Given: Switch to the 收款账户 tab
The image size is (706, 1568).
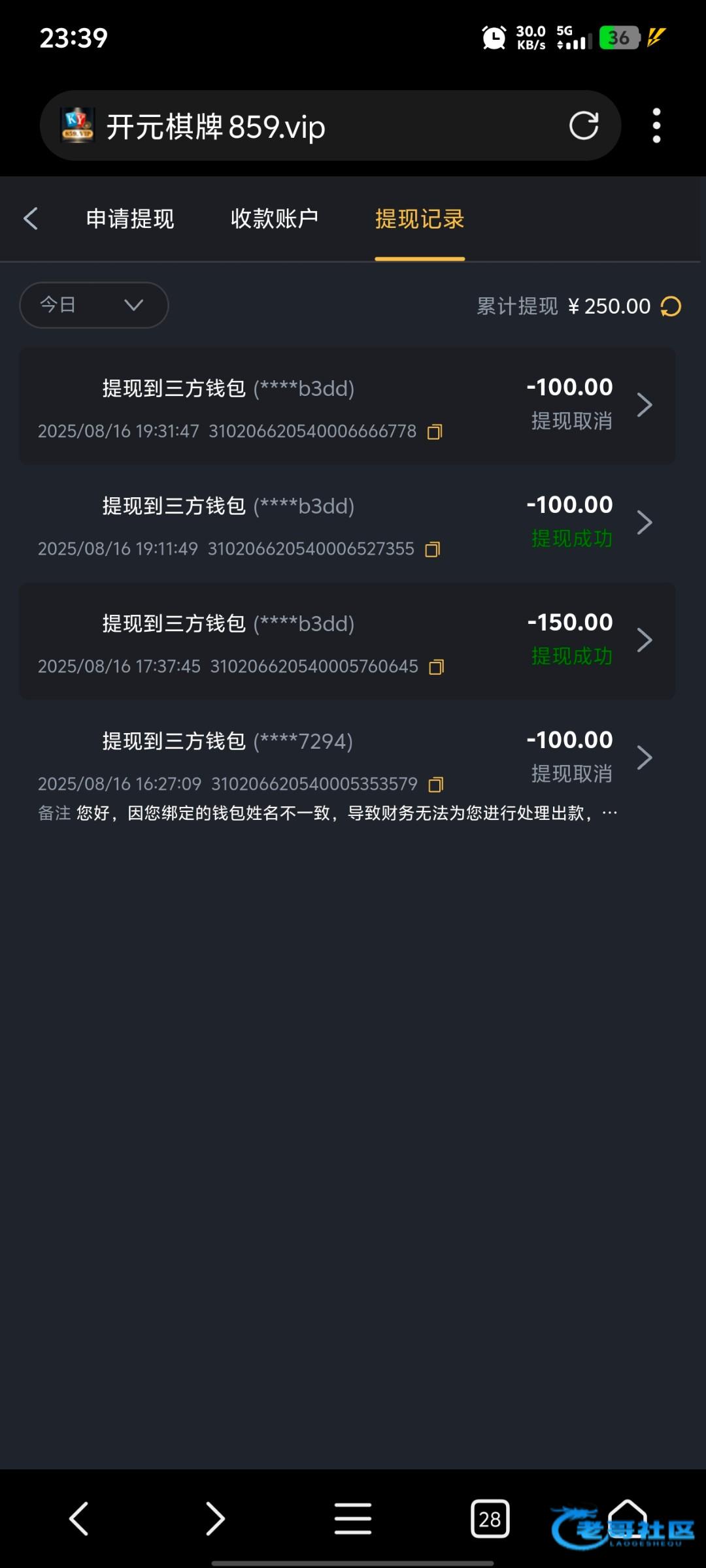Looking at the screenshot, I should click(275, 219).
